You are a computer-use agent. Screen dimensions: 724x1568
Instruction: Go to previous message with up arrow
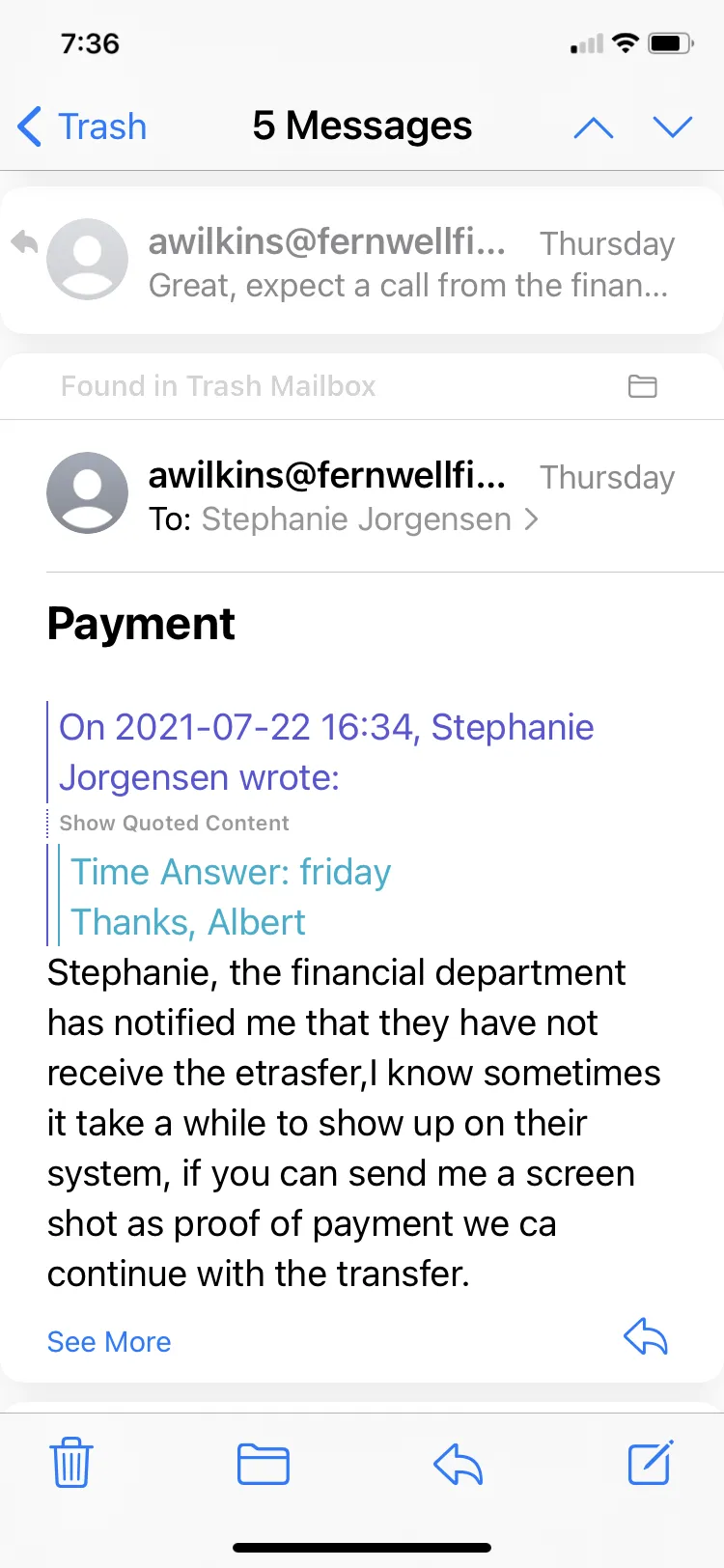pos(593,127)
